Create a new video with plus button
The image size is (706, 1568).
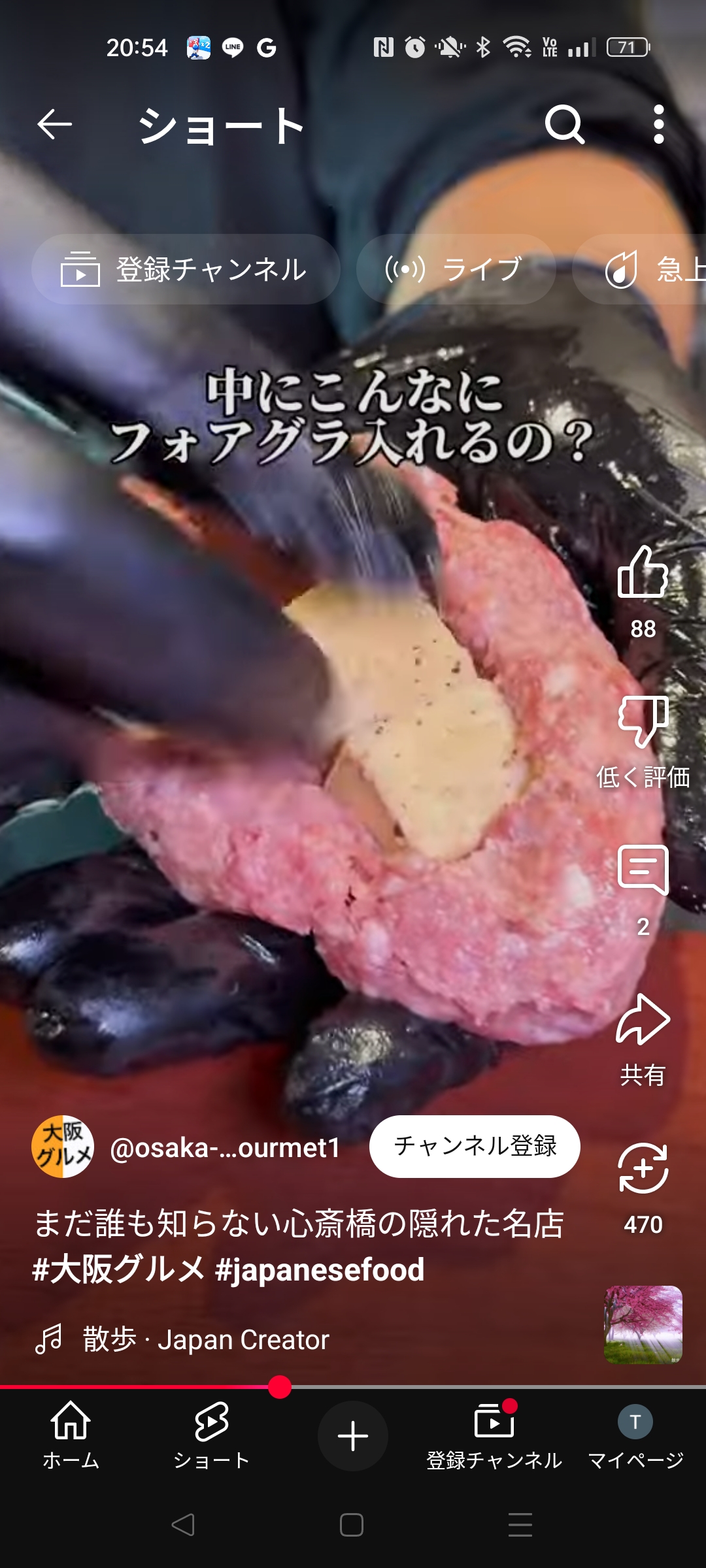(x=353, y=1436)
